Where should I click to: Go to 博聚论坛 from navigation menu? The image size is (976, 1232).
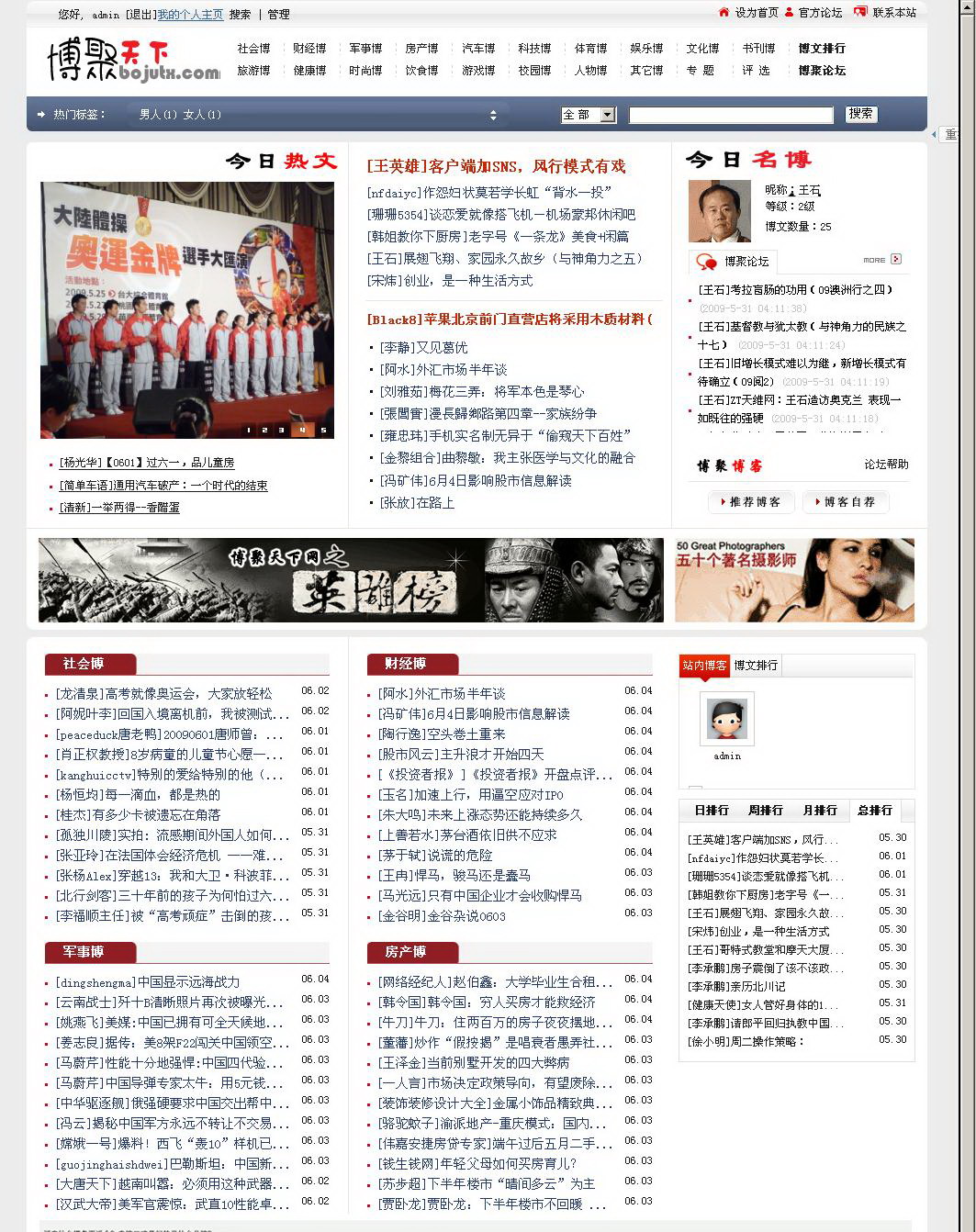pos(821,71)
